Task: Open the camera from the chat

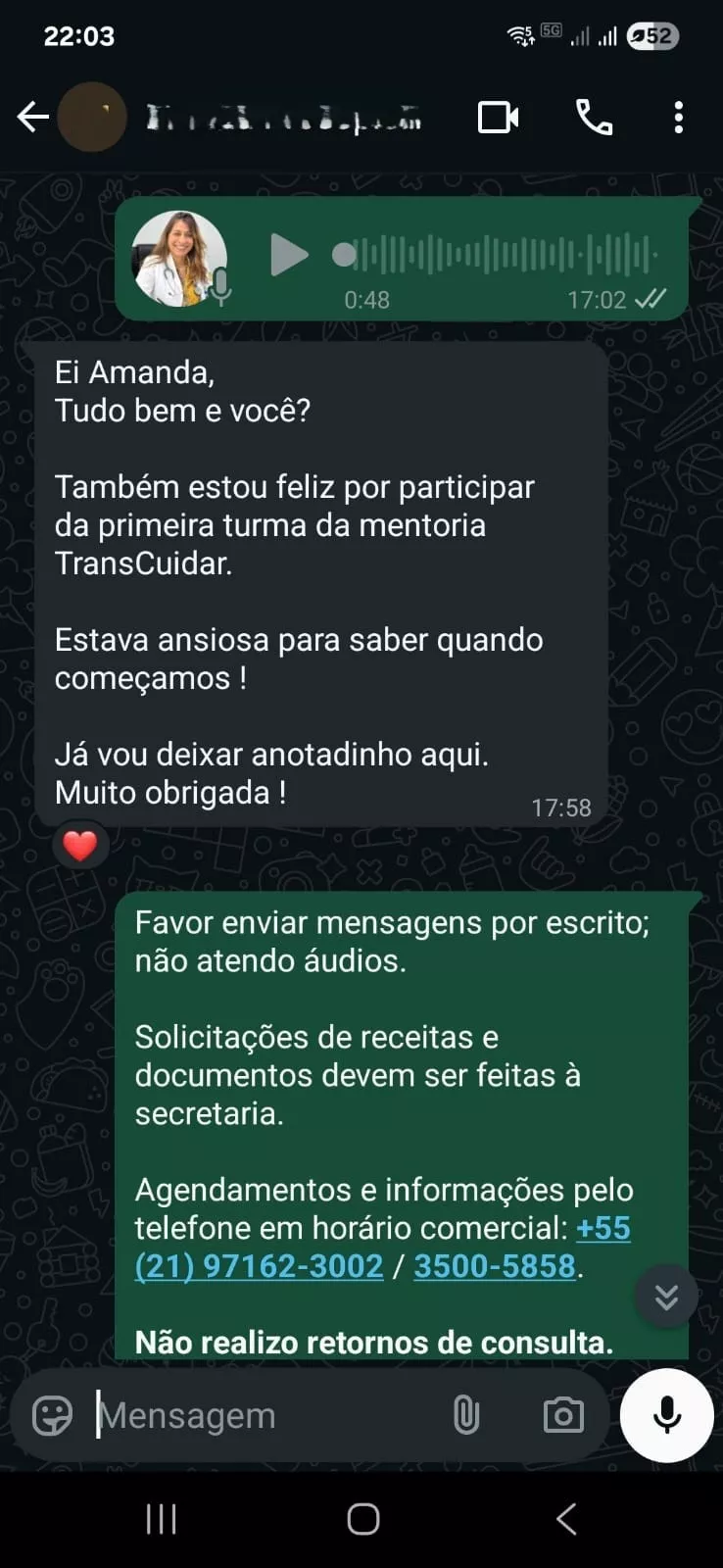Action: 563,1415
